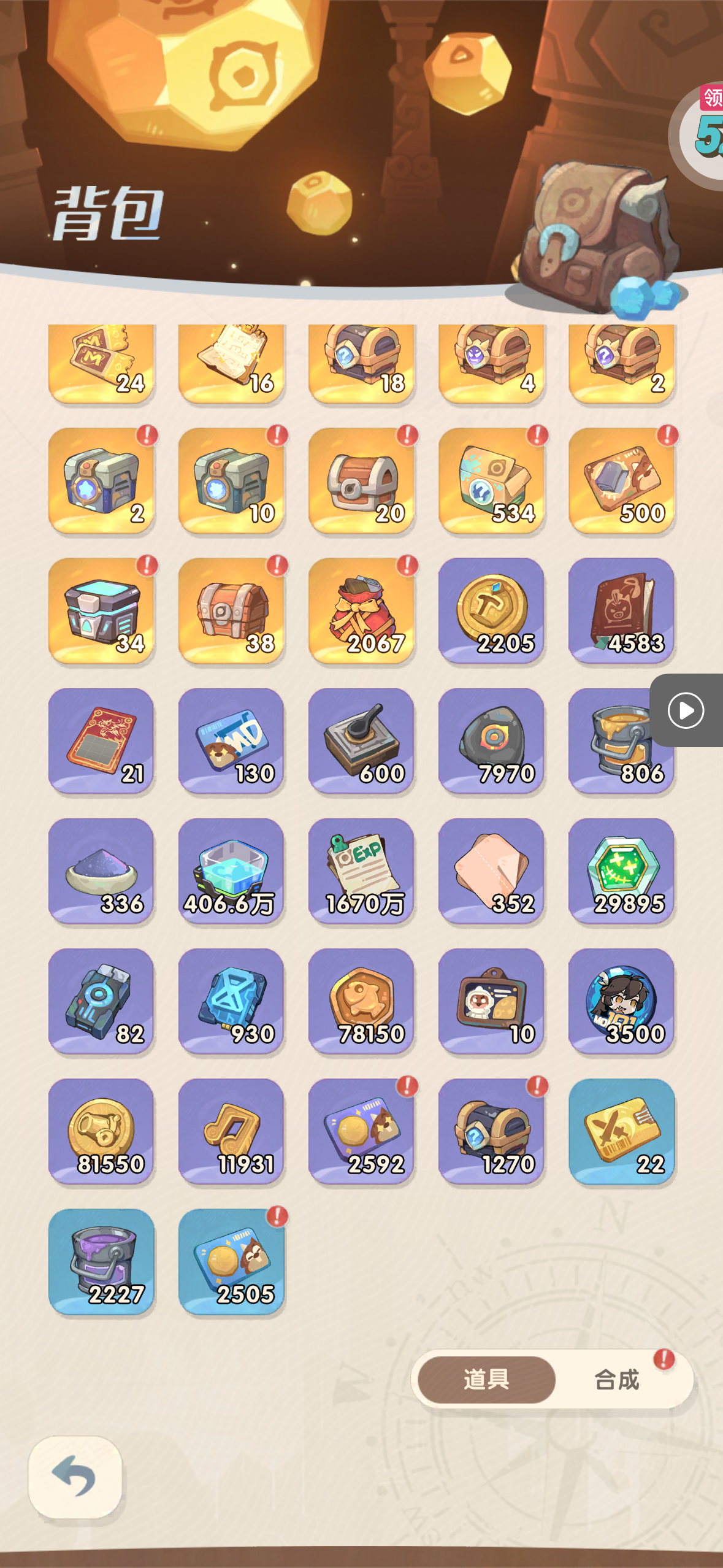Select the blue hourglass item 930
Viewport: 723px width, 1568px height.
pyautogui.click(x=231, y=1001)
